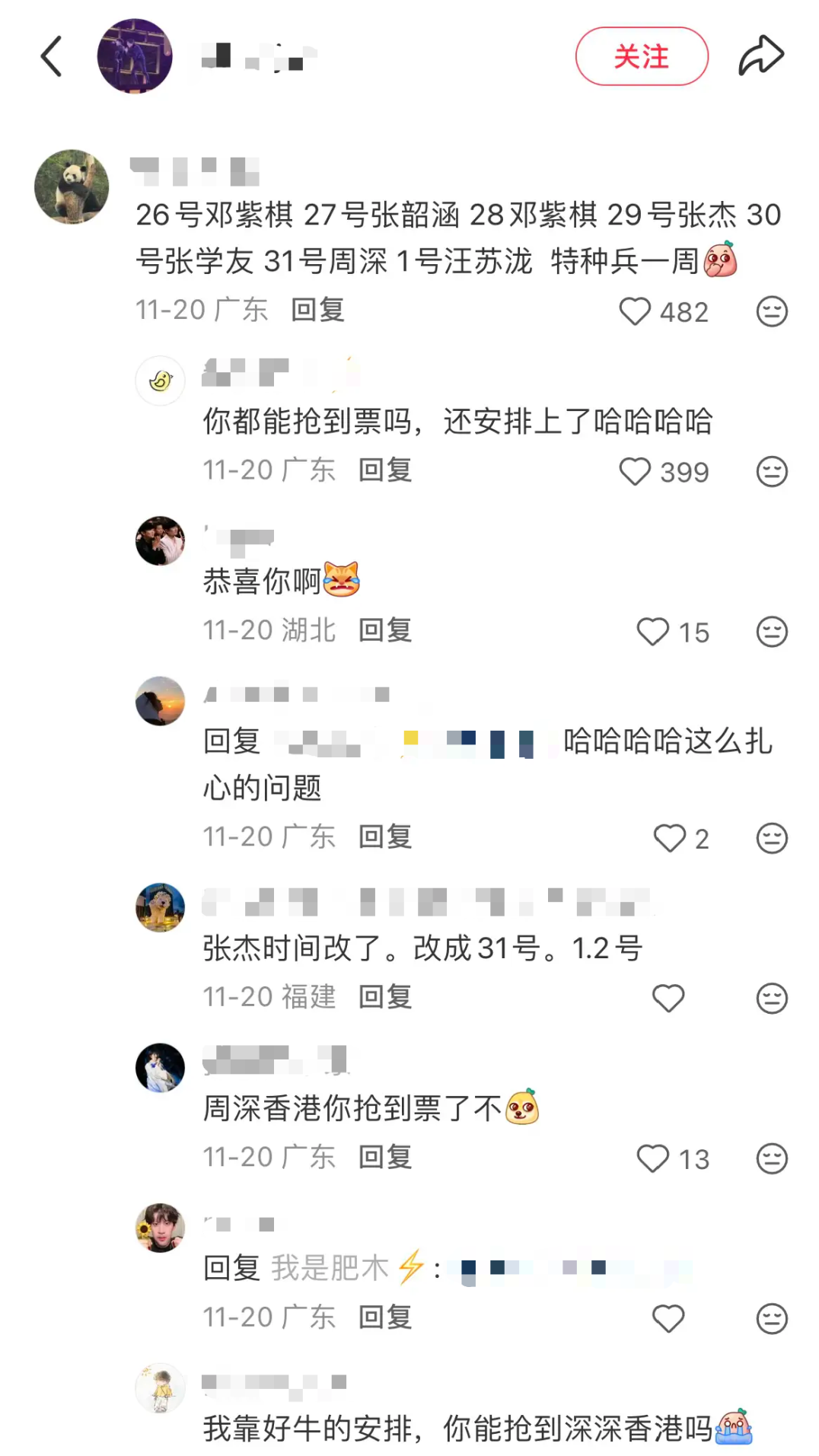819x1456 pixels.
Task: Reply to the 周深香港你抢到票了不 comment
Action: [385, 1157]
